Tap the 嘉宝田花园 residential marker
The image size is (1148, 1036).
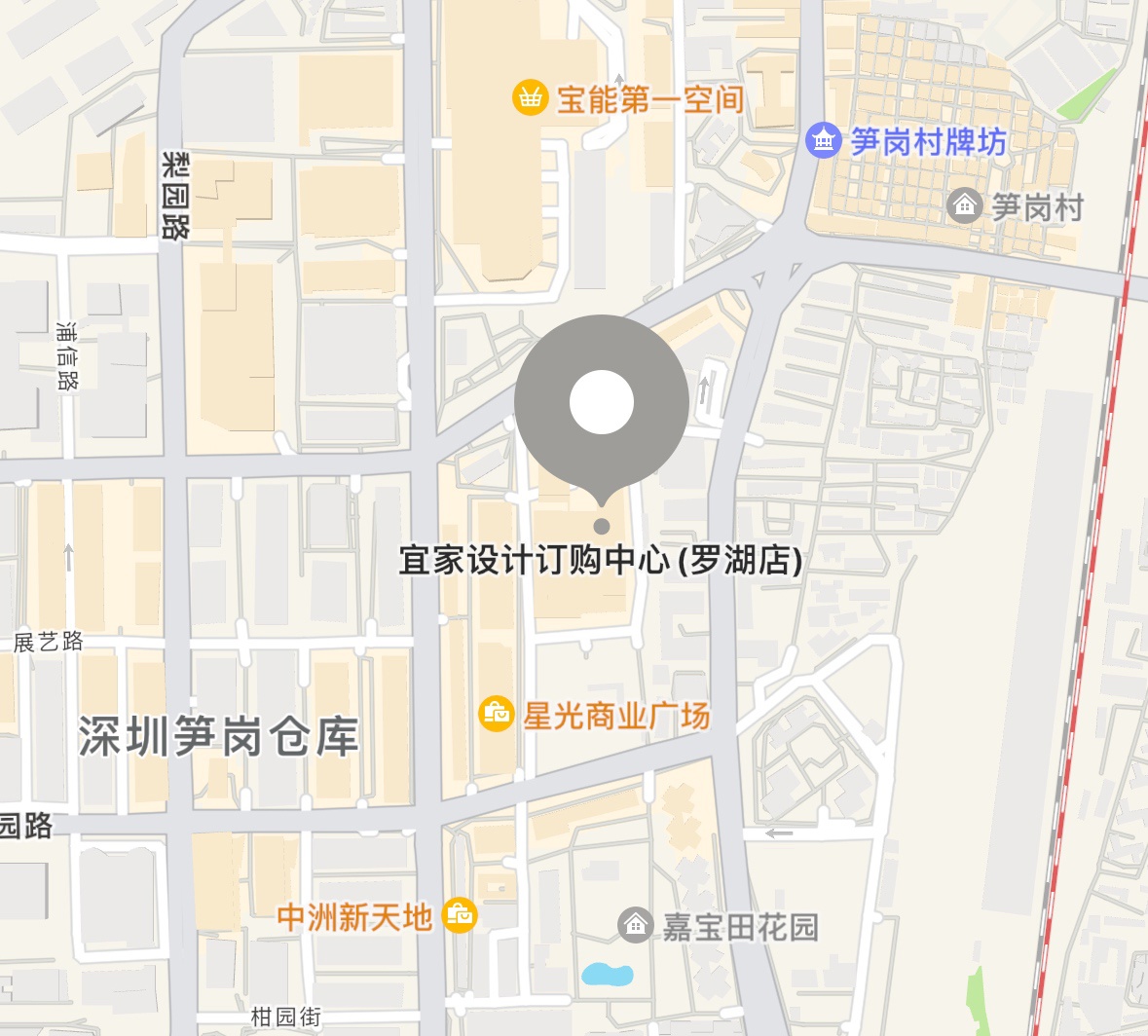[x=636, y=925]
